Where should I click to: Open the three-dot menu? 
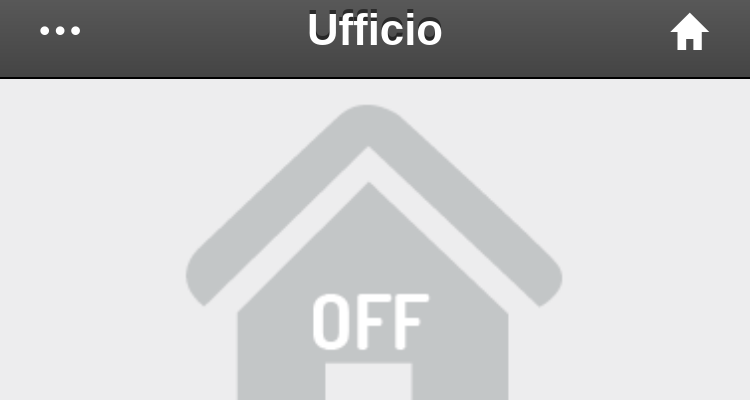[x=60, y=31]
